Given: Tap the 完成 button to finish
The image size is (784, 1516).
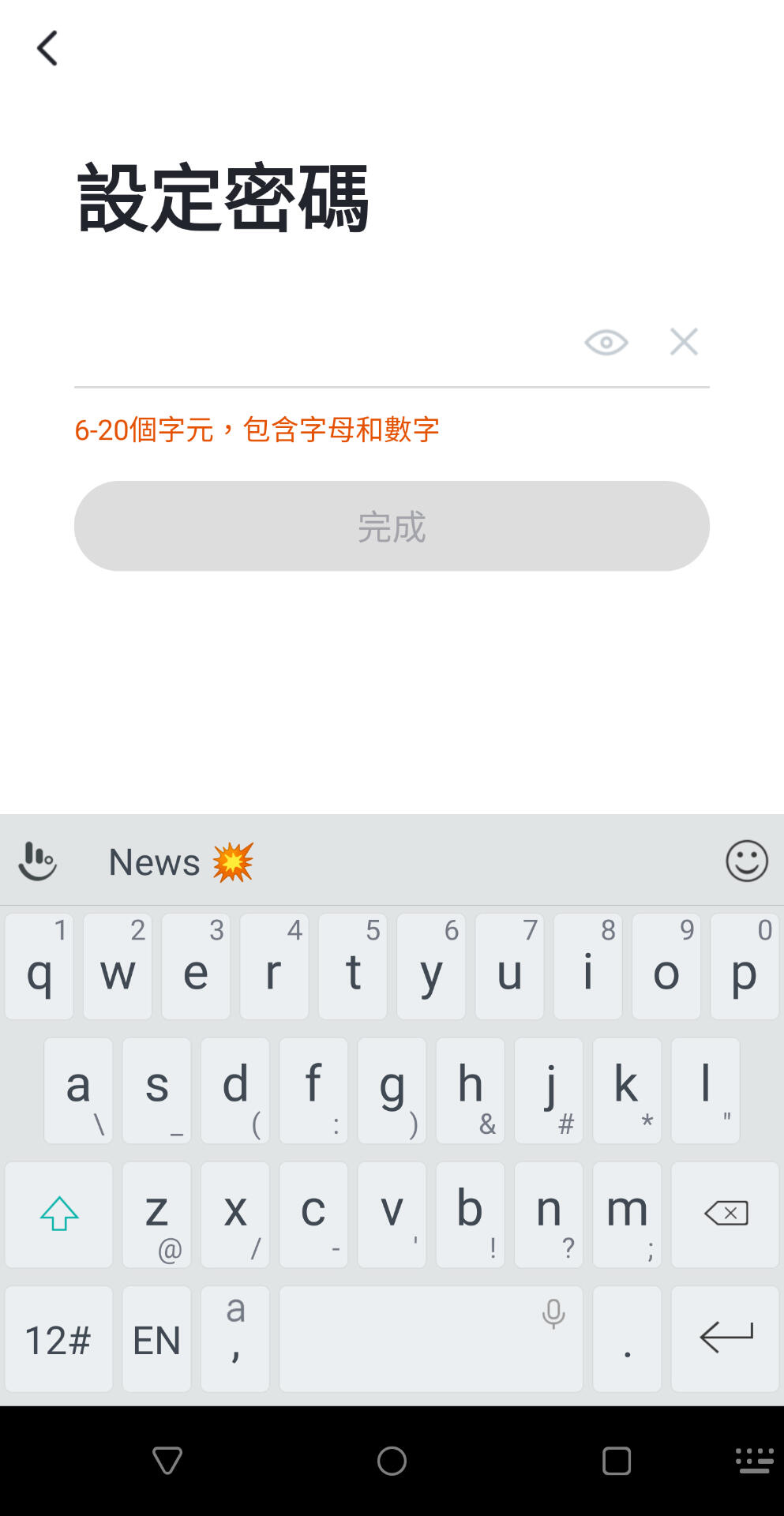Looking at the screenshot, I should pyautogui.click(x=392, y=526).
